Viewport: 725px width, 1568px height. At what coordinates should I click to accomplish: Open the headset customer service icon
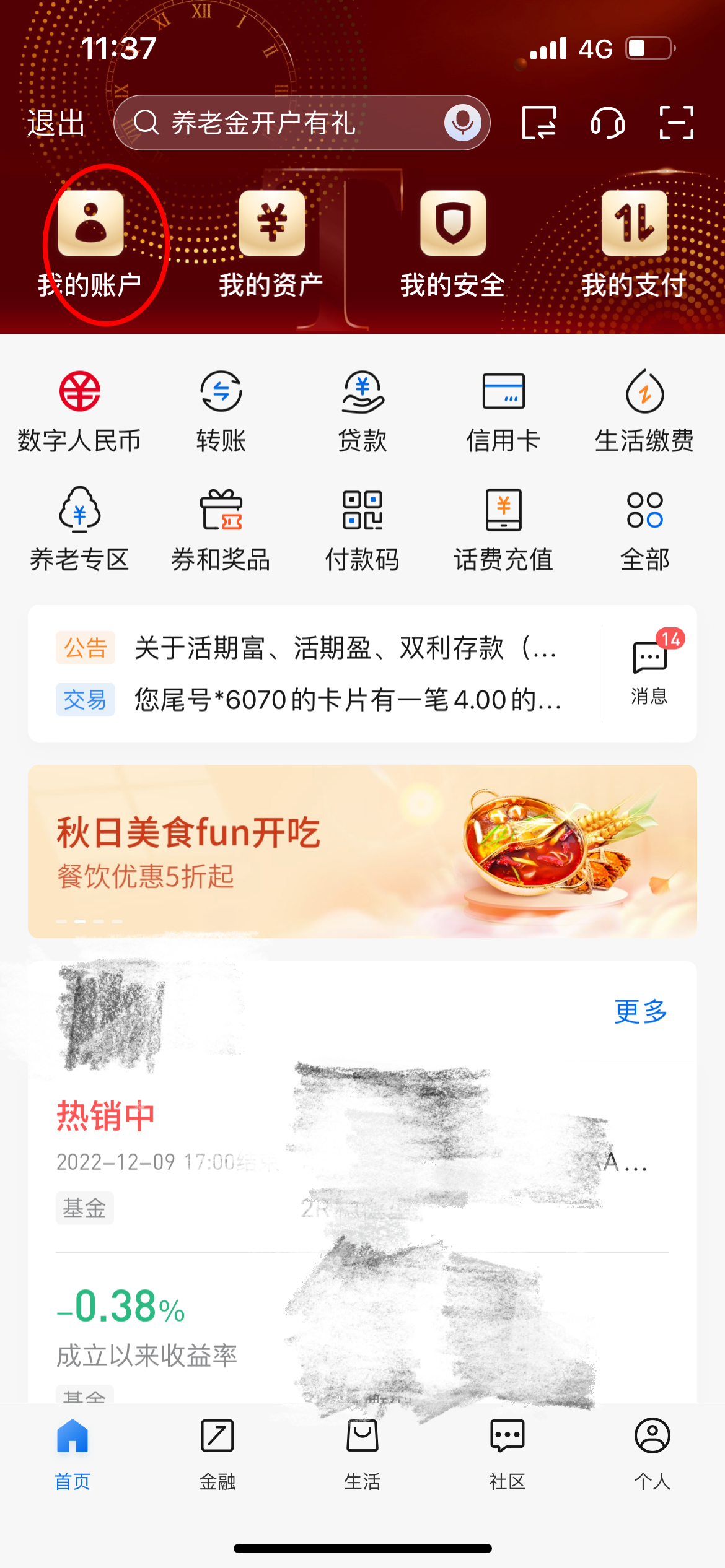[607, 123]
